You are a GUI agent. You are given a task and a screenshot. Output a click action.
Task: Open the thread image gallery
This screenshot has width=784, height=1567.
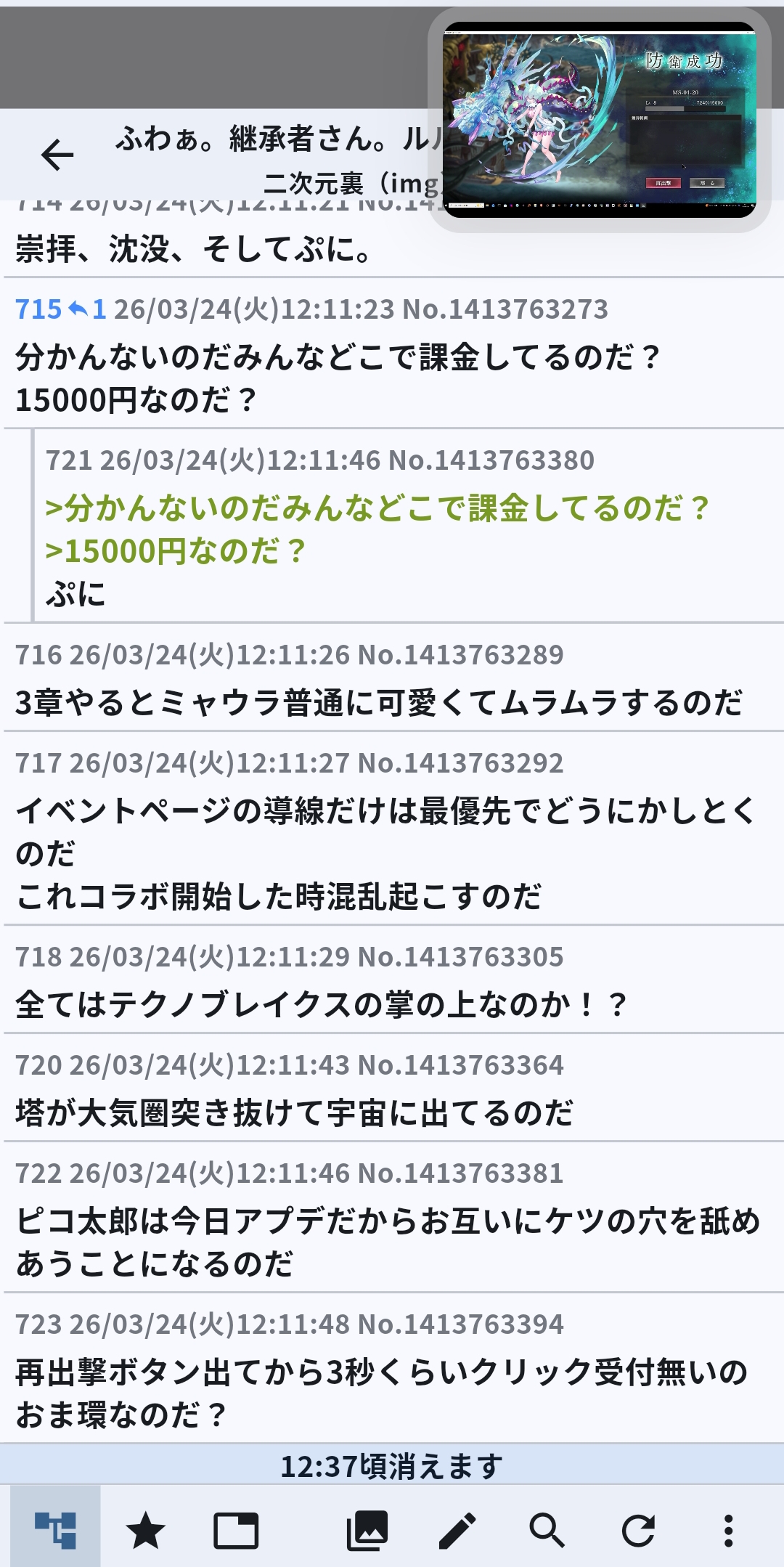367,1530
